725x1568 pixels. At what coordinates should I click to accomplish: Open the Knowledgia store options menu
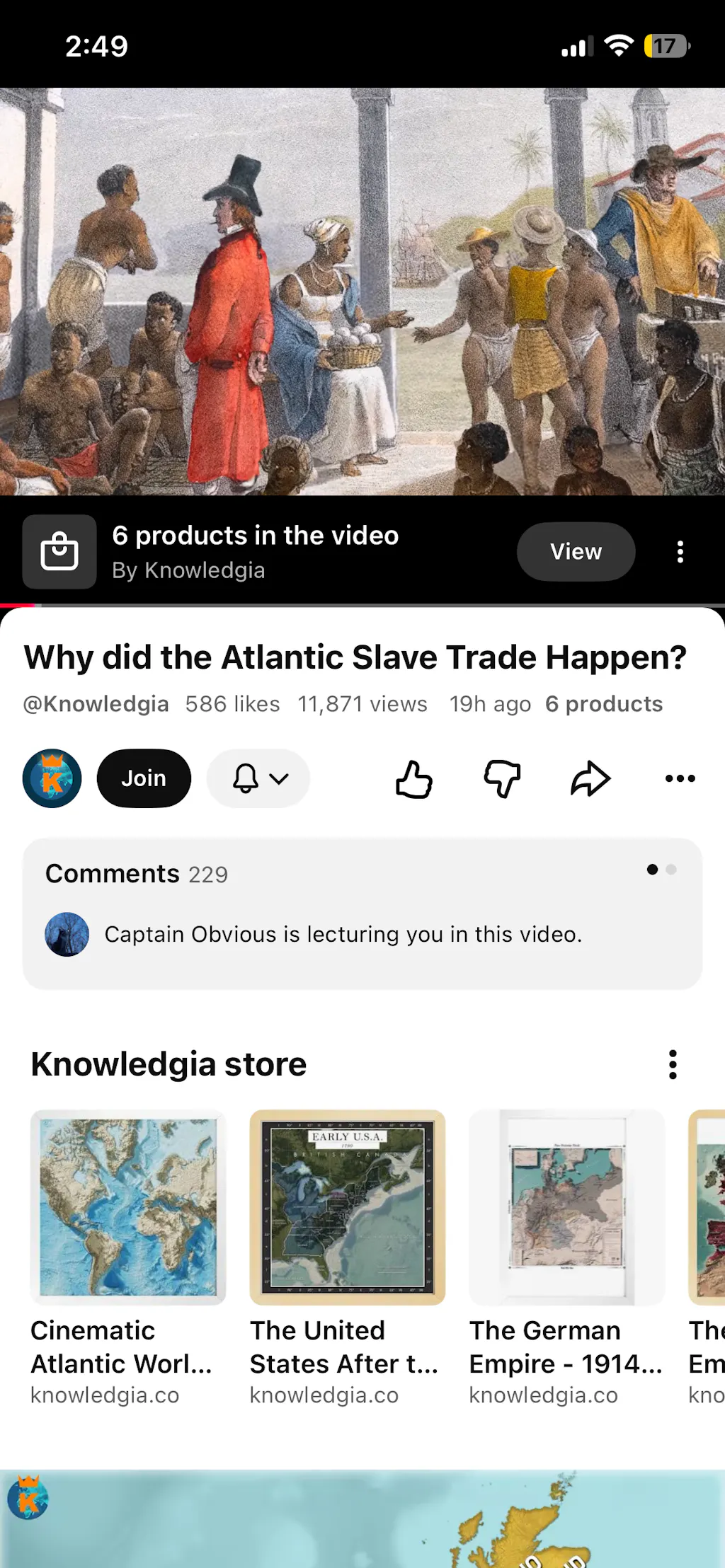pyautogui.click(x=673, y=1064)
